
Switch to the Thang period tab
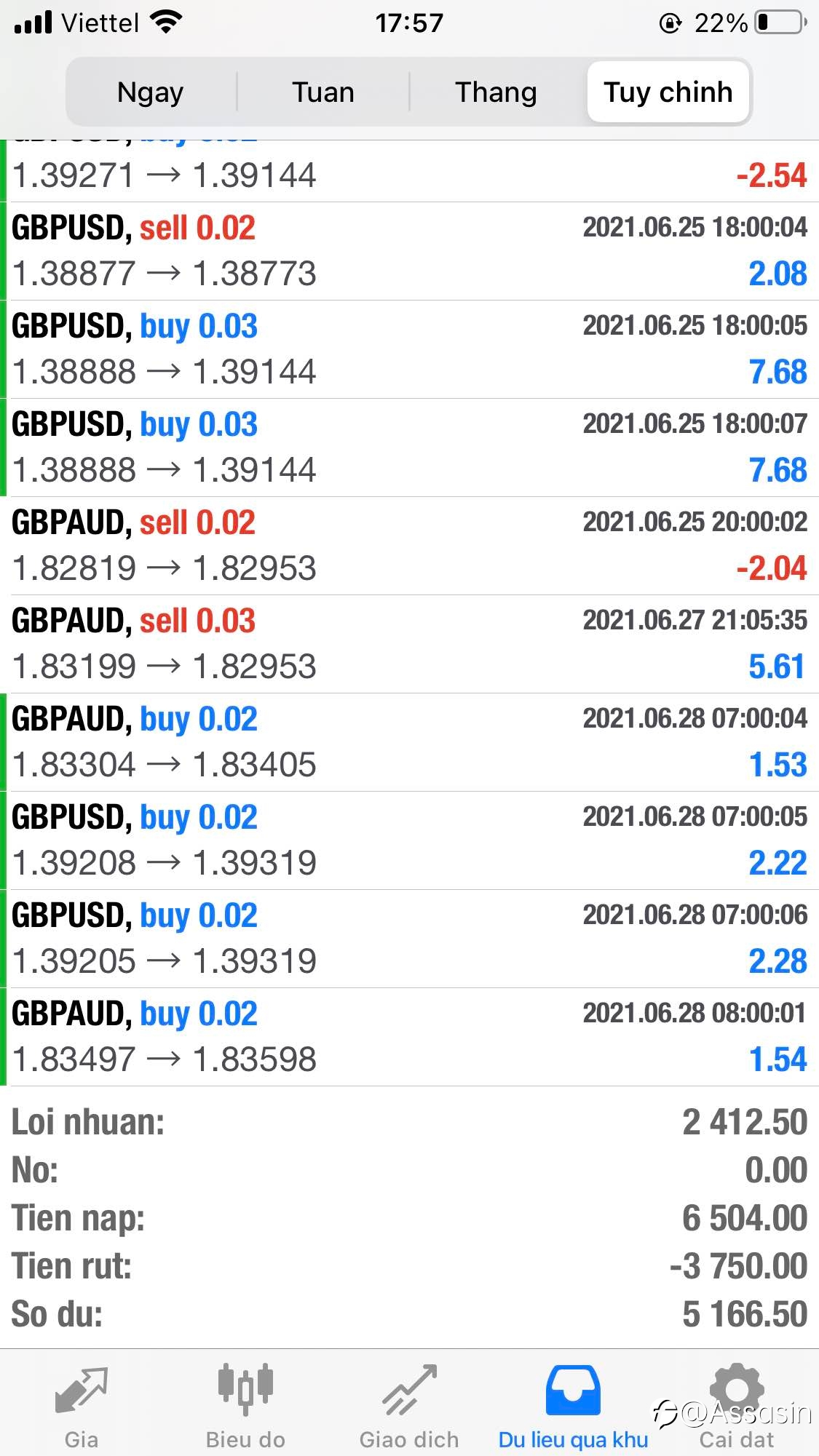point(496,92)
